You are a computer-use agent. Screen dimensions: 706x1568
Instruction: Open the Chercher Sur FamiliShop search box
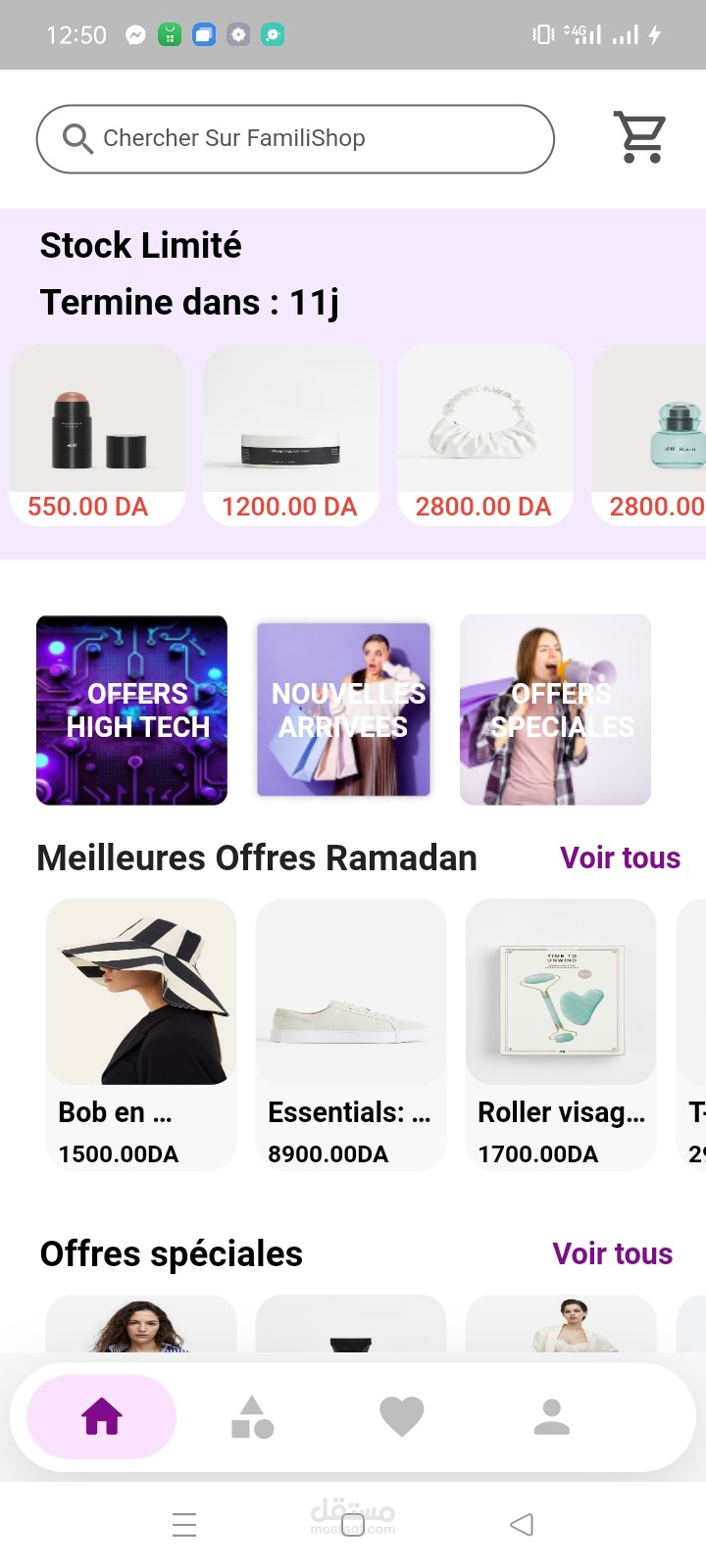294,139
